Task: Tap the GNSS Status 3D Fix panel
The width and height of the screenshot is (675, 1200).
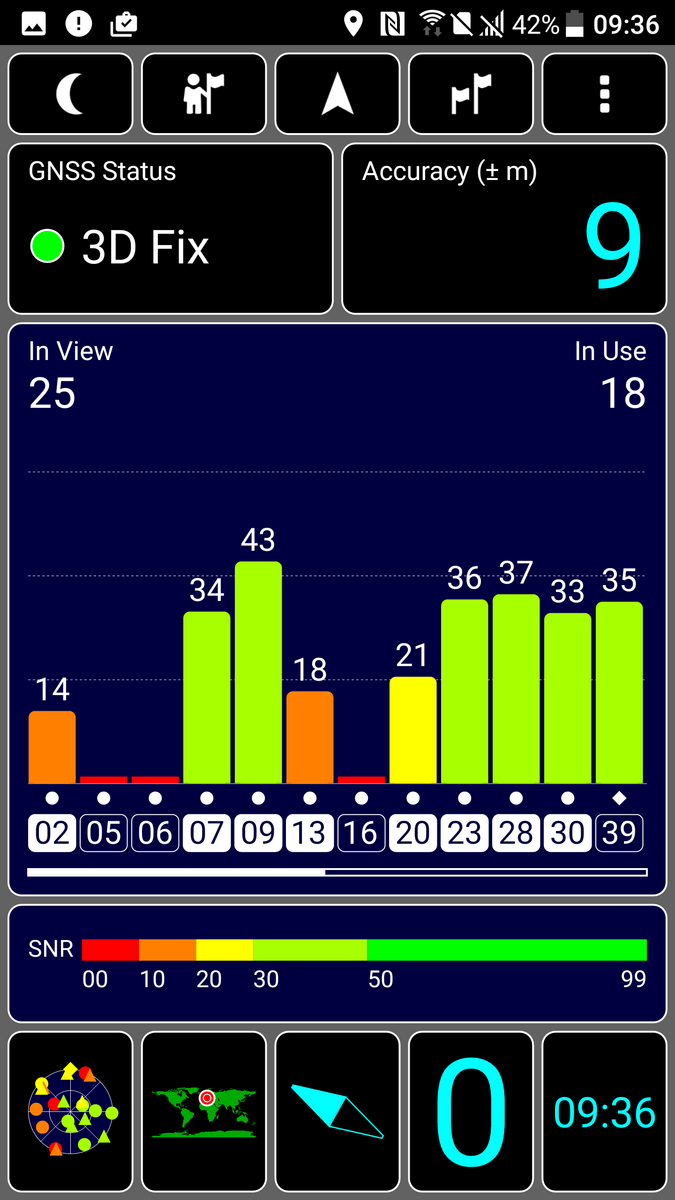Action: (171, 229)
